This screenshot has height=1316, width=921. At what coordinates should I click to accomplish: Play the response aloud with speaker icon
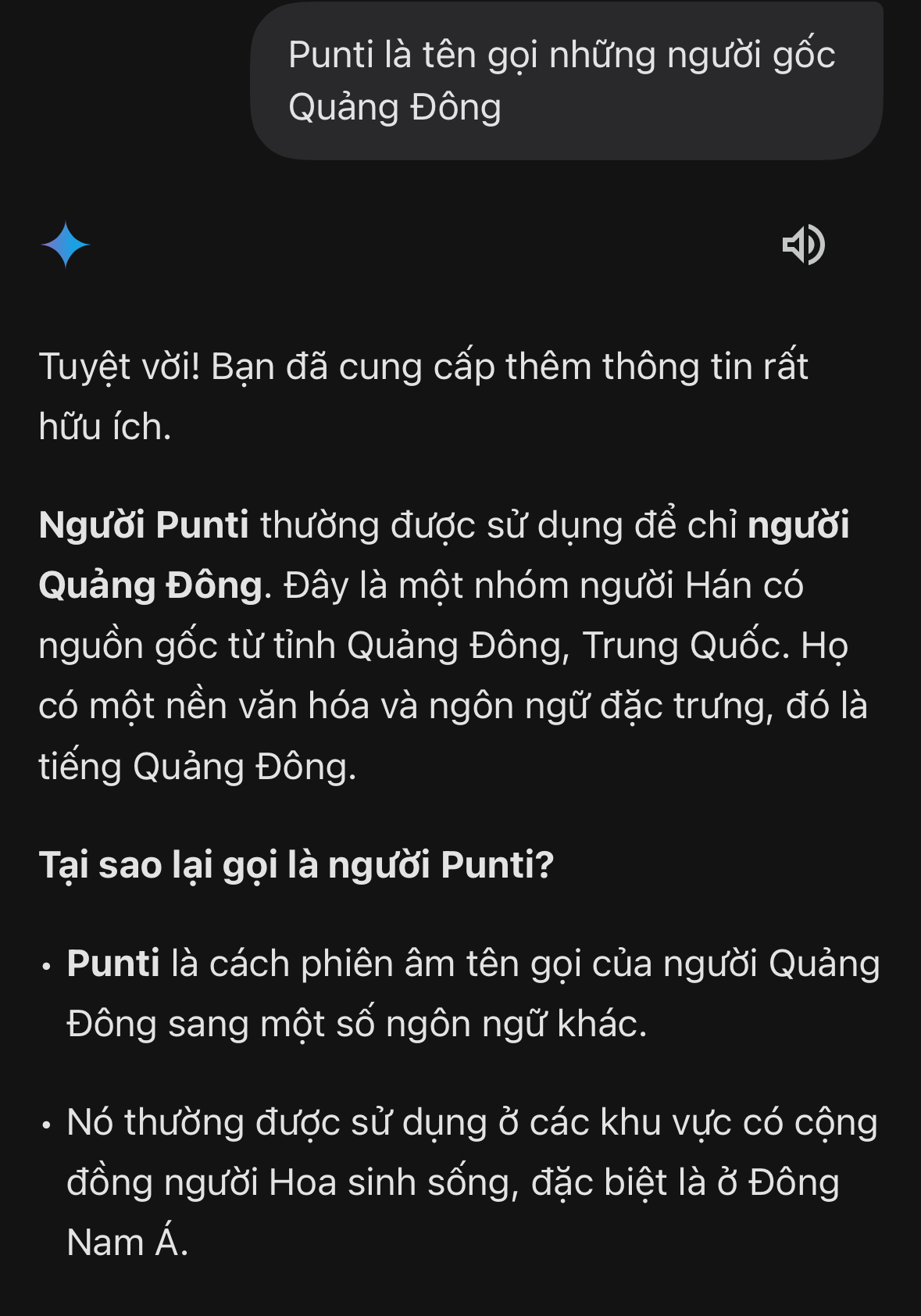click(803, 245)
